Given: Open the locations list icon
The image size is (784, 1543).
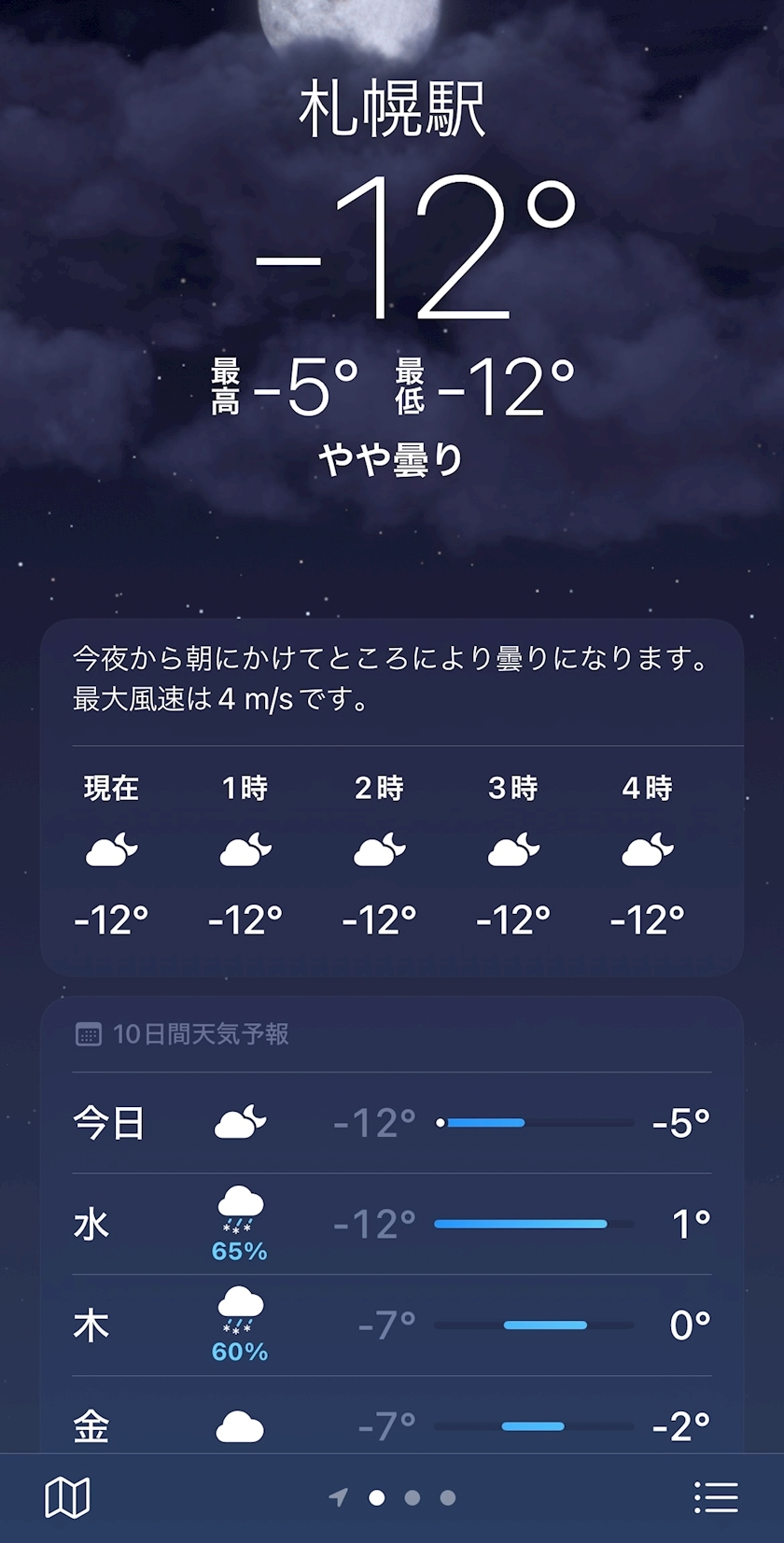Looking at the screenshot, I should tap(715, 1497).
